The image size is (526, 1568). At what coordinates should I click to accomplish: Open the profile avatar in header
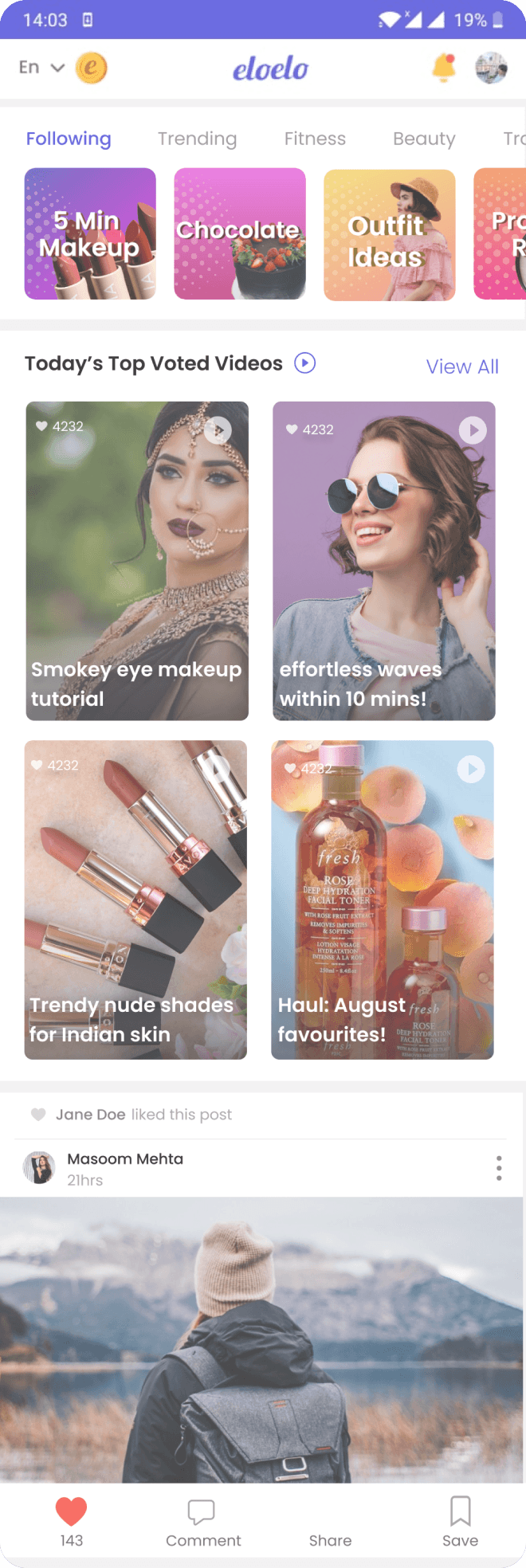[x=491, y=68]
